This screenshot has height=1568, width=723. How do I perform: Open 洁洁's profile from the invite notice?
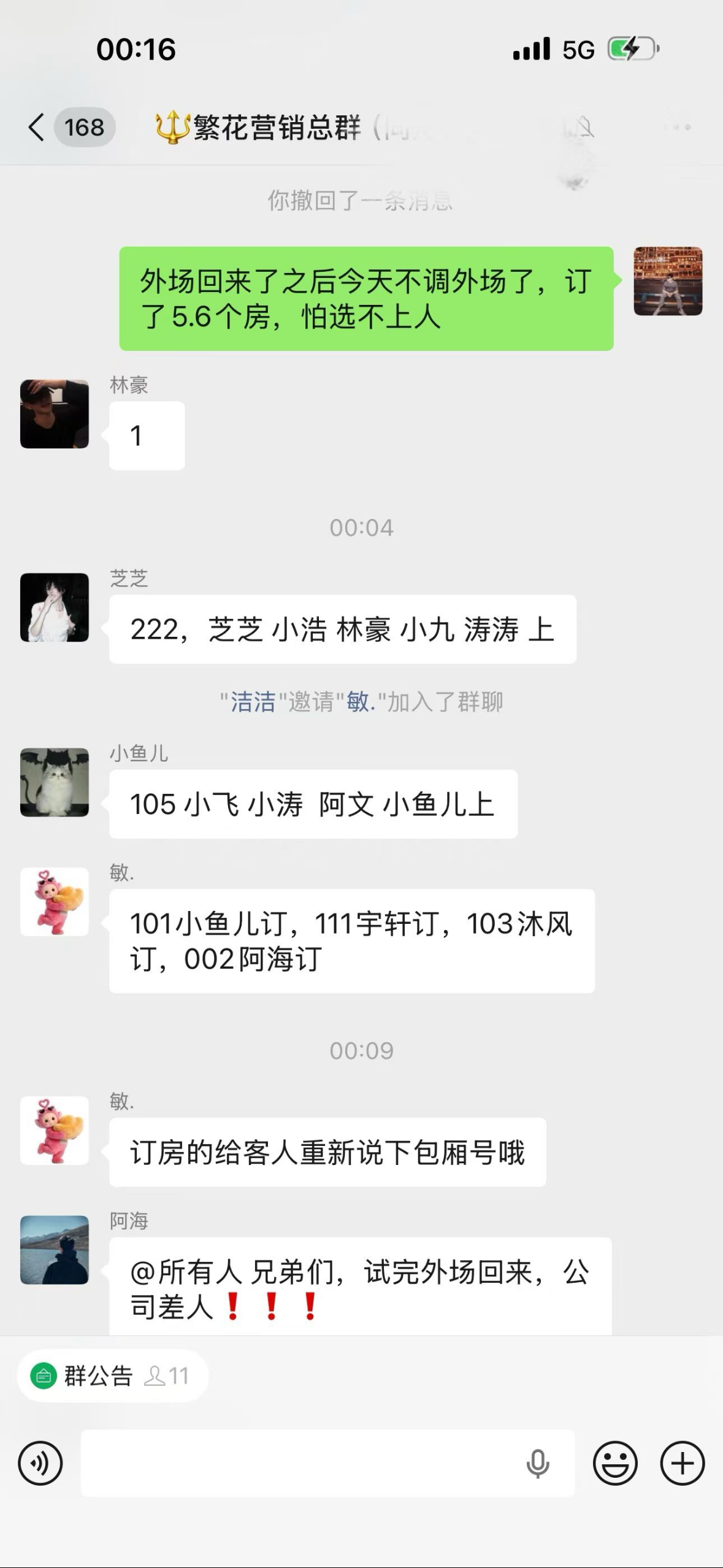point(253,702)
